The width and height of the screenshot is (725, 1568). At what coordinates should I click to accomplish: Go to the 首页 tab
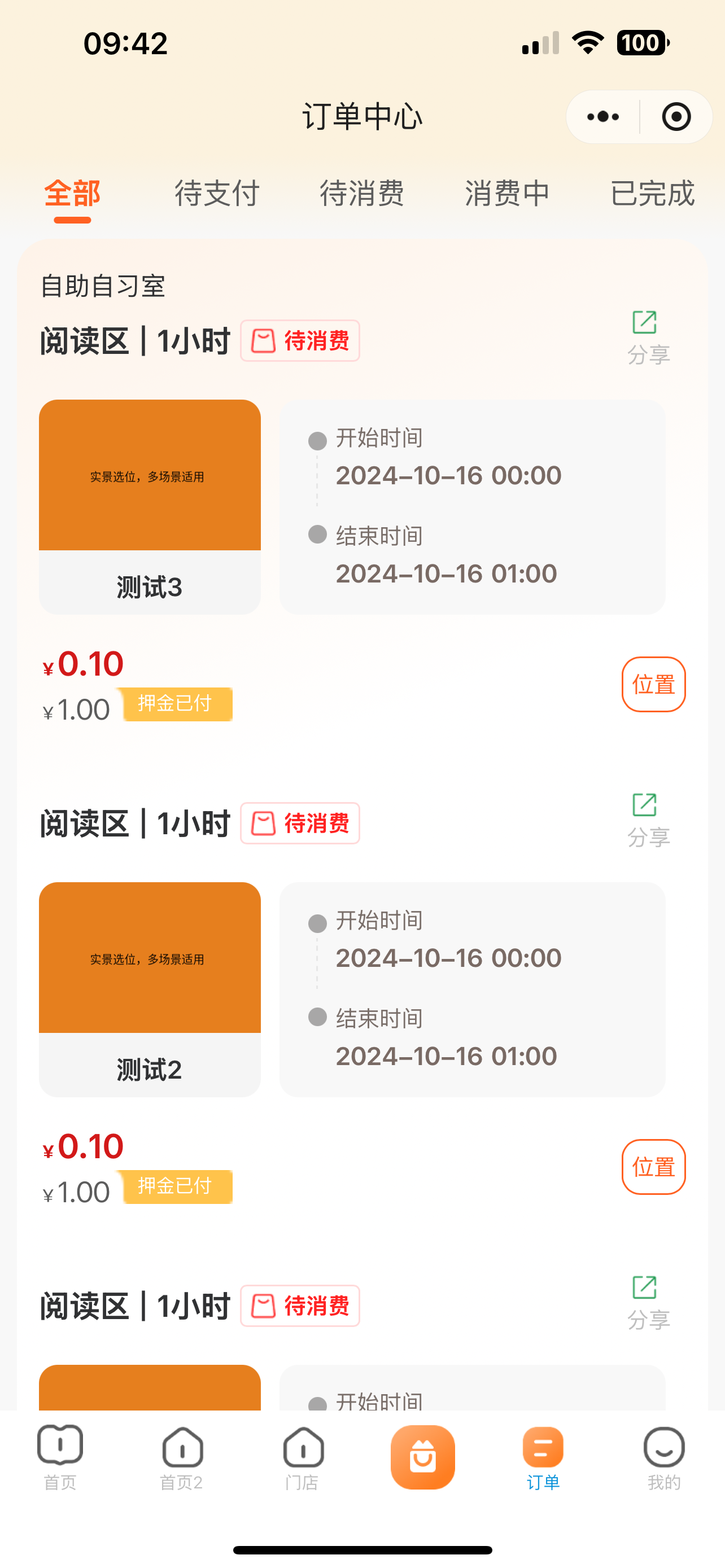[x=60, y=1457]
